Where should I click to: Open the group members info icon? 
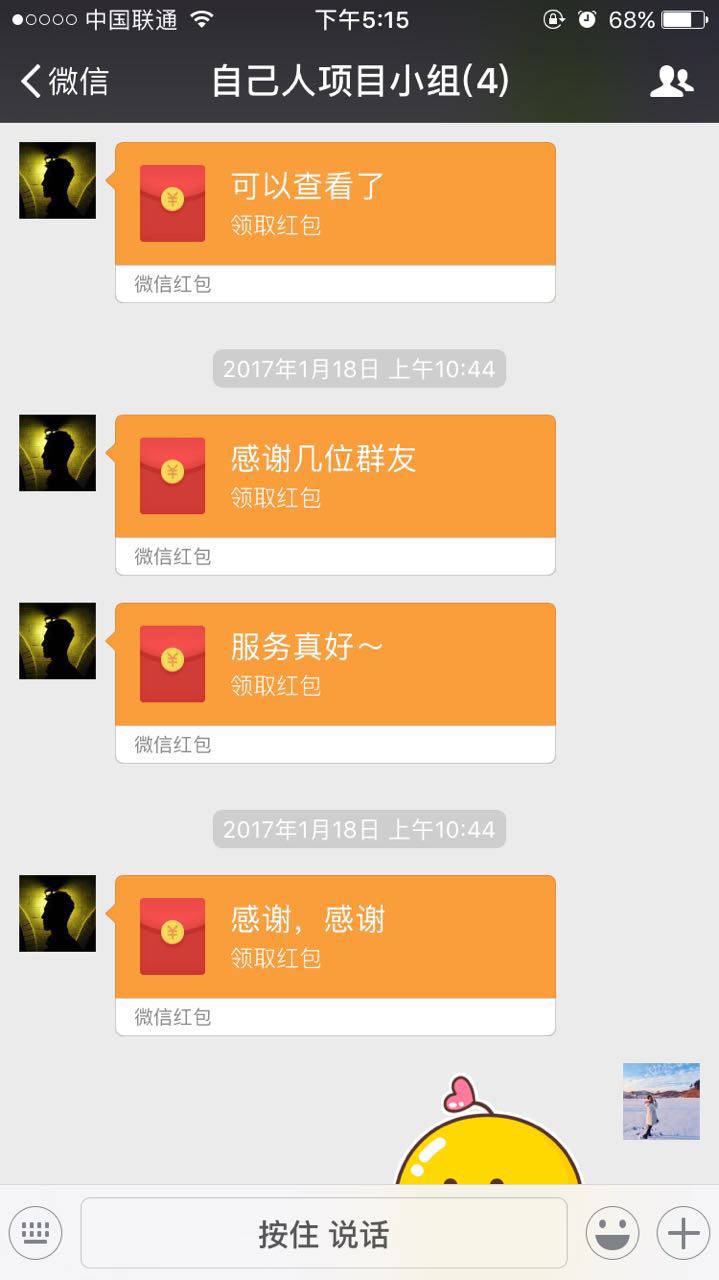click(671, 81)
